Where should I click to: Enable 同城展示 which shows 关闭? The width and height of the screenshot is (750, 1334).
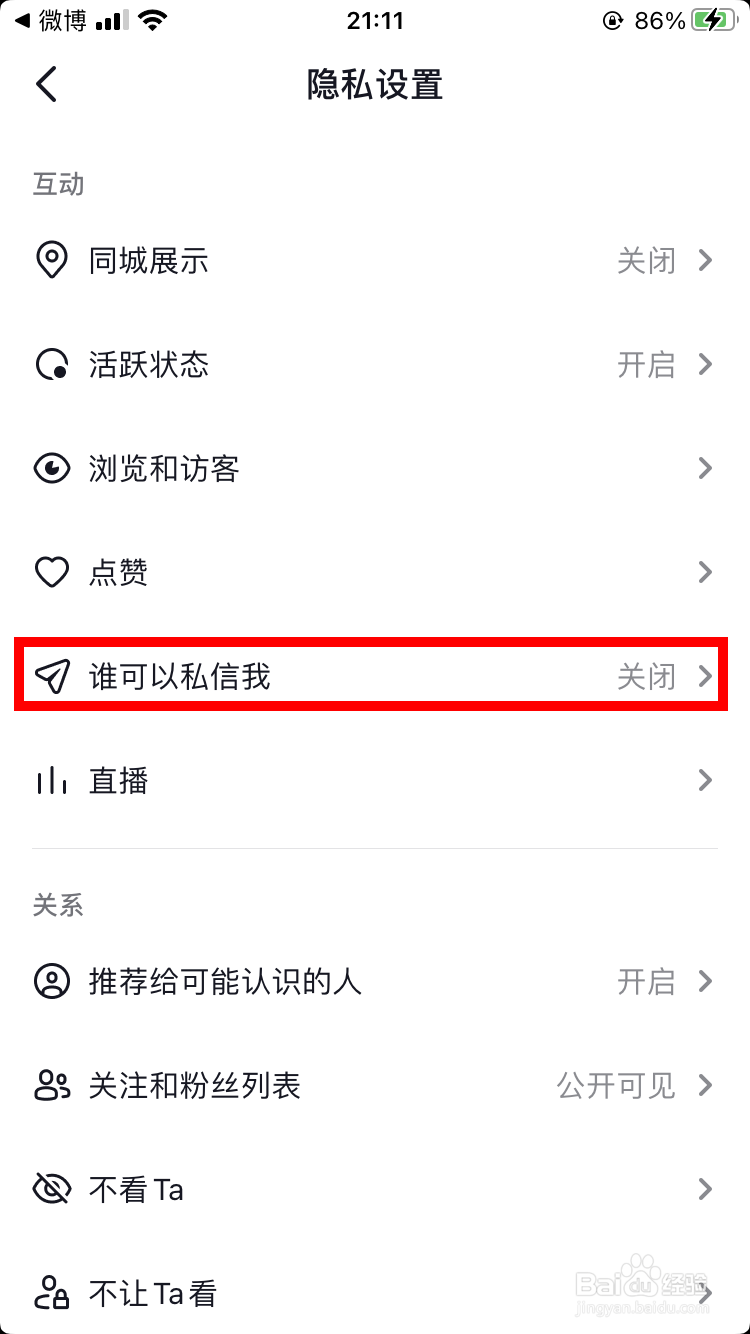(646, 260)
